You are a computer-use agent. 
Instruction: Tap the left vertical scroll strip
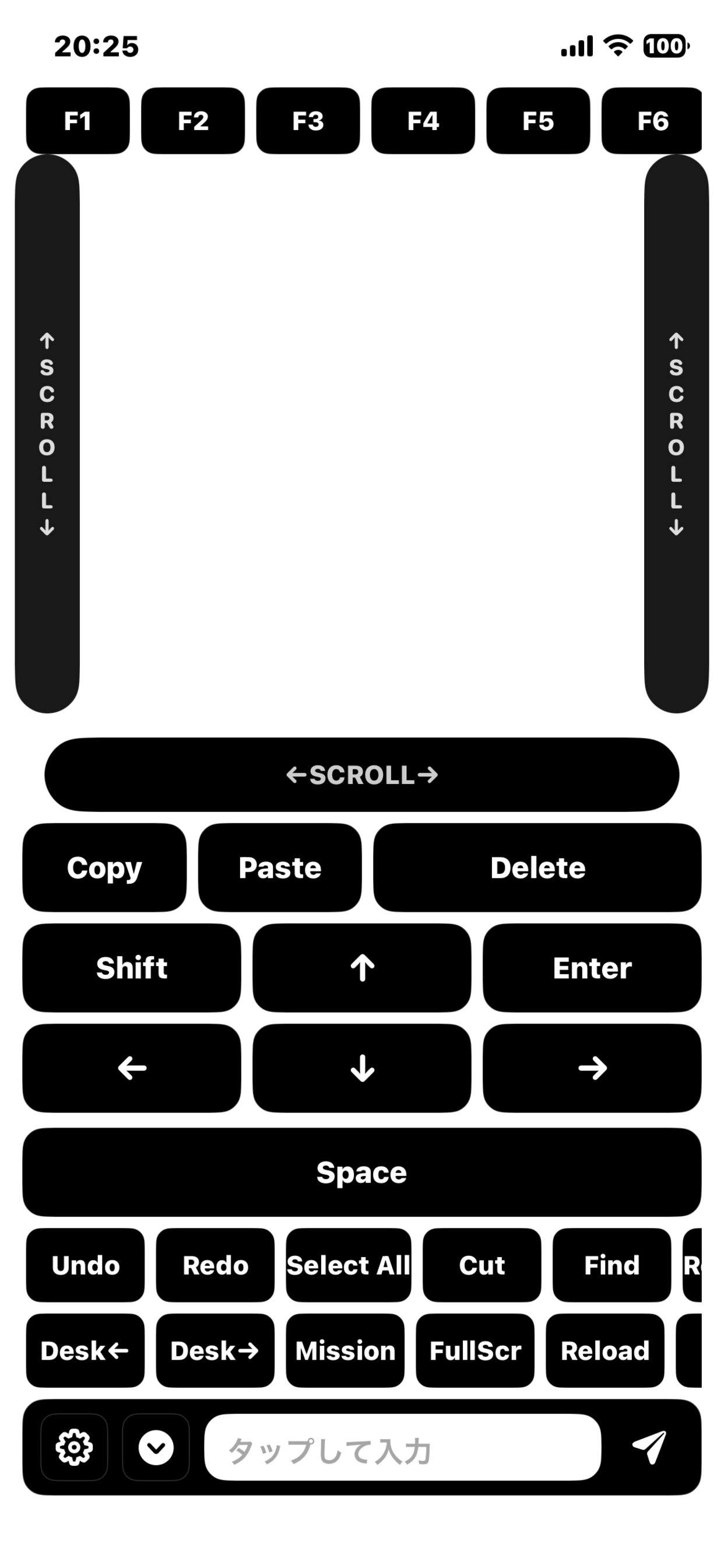(47, 432)
